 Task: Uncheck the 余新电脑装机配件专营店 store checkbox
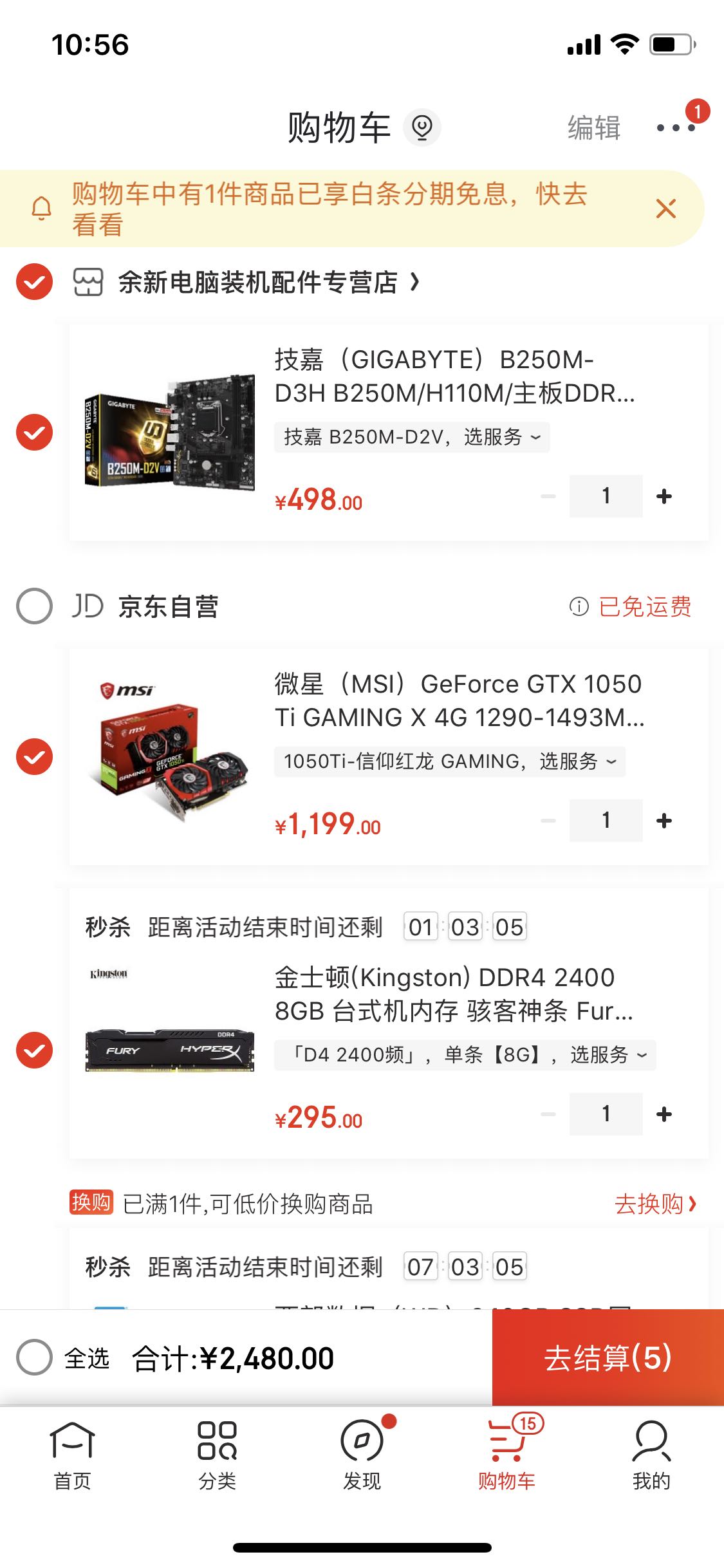click(x=35, y=282)
